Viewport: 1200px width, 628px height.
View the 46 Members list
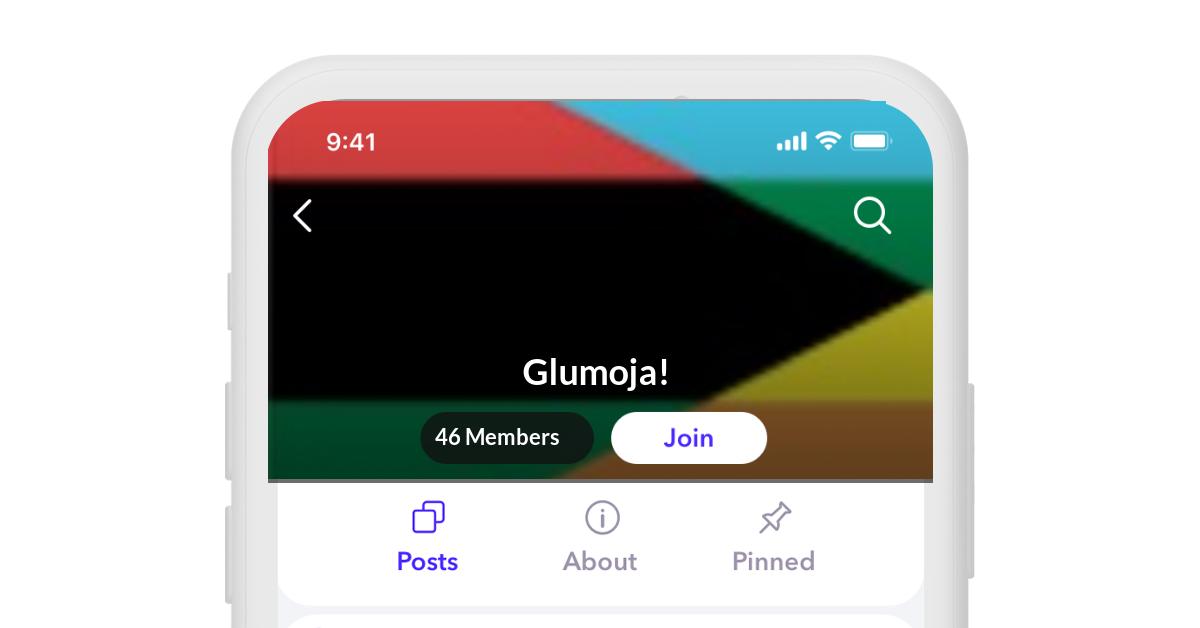(506, 438)
